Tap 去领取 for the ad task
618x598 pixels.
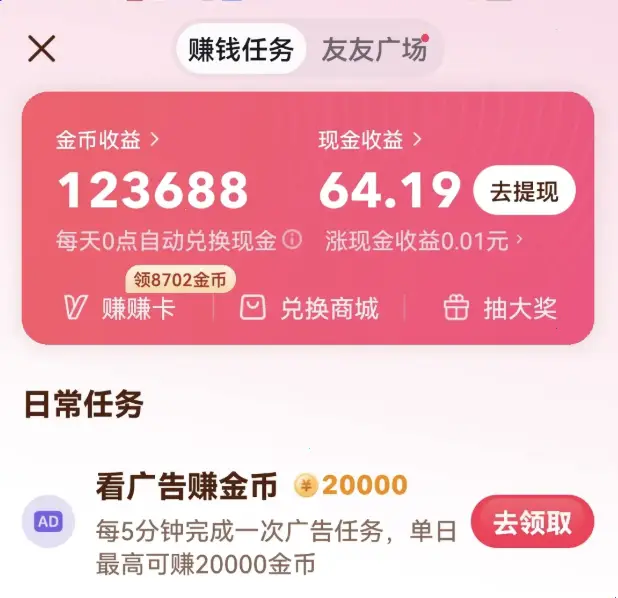(x=532, y=522)
